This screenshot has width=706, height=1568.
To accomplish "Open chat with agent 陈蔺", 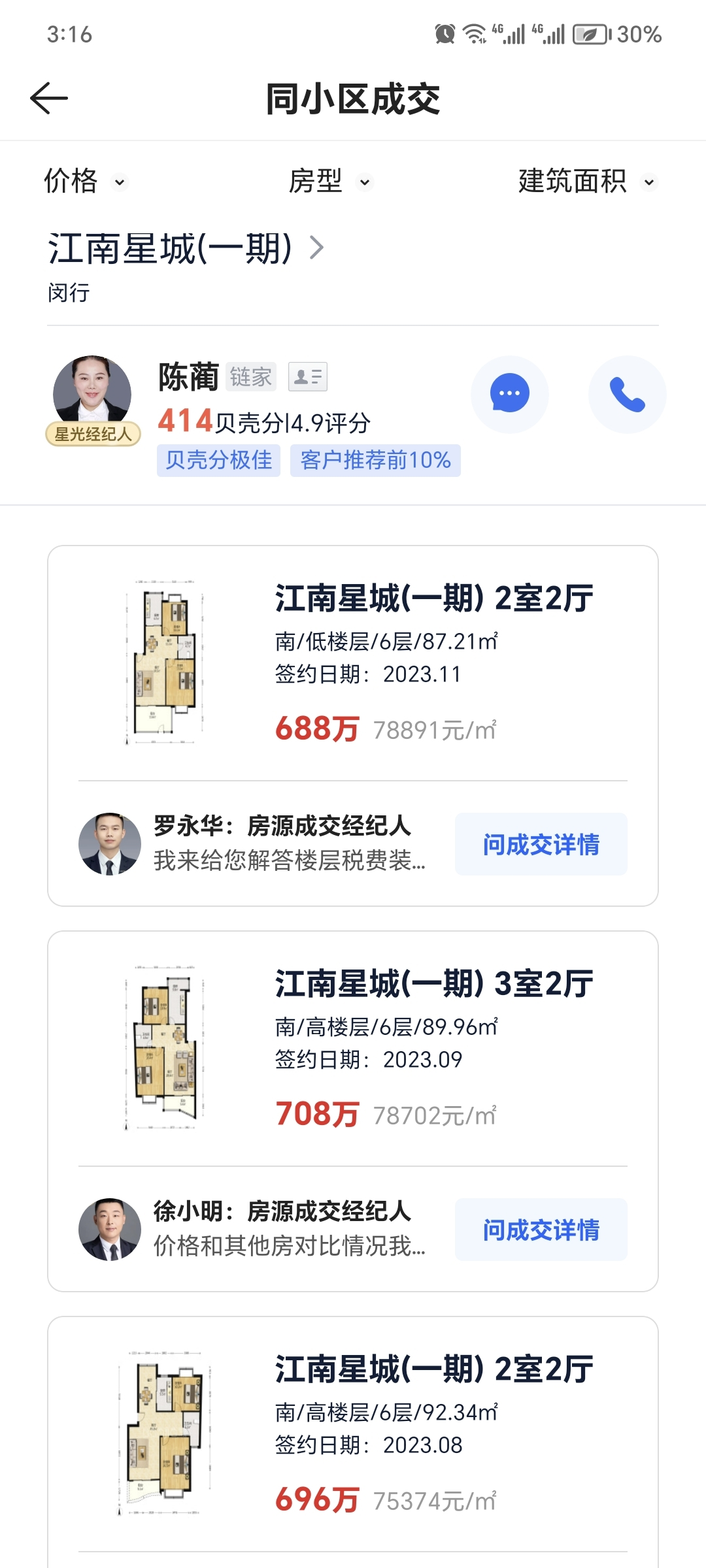I will [510, 393].
